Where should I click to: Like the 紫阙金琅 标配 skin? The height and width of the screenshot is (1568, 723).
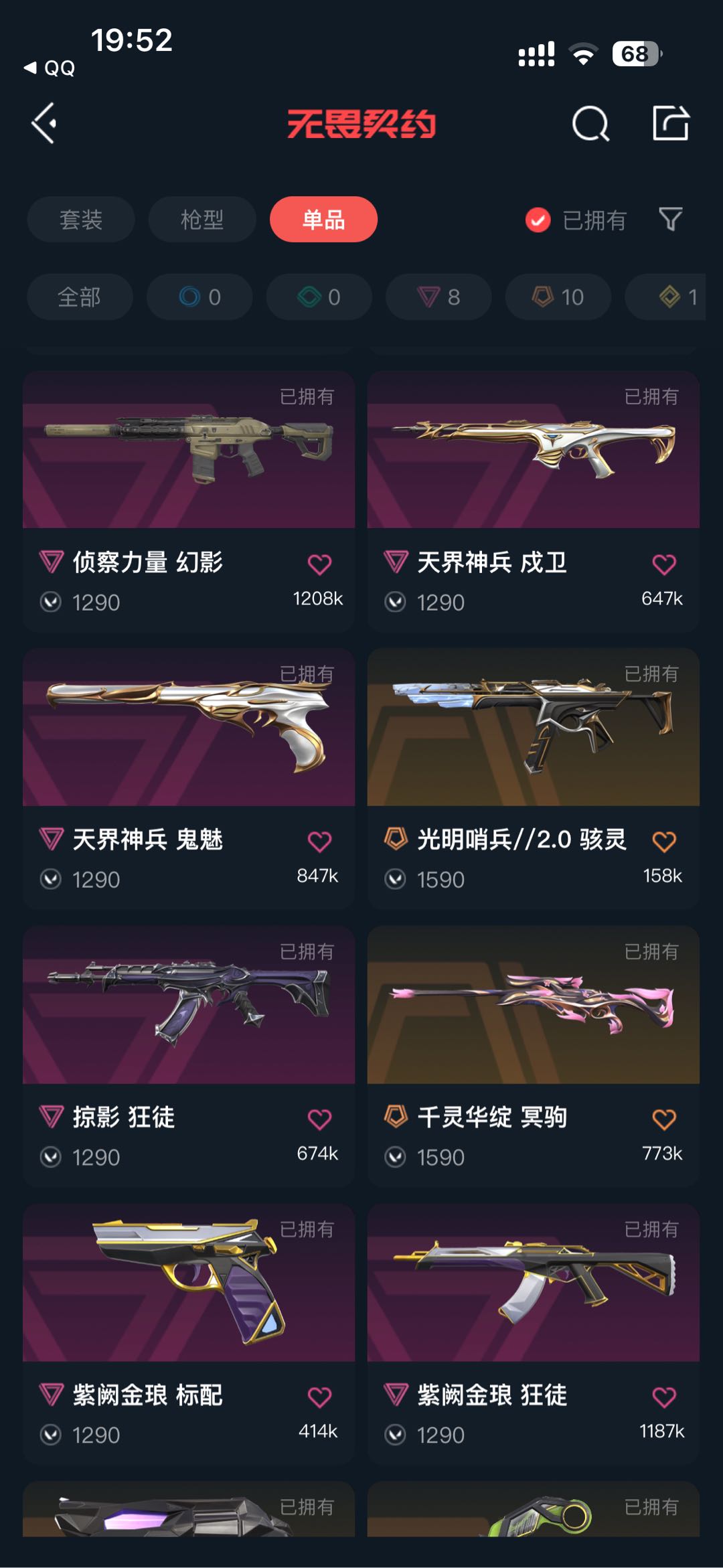pyautogui.click(x=319, y=1397)
